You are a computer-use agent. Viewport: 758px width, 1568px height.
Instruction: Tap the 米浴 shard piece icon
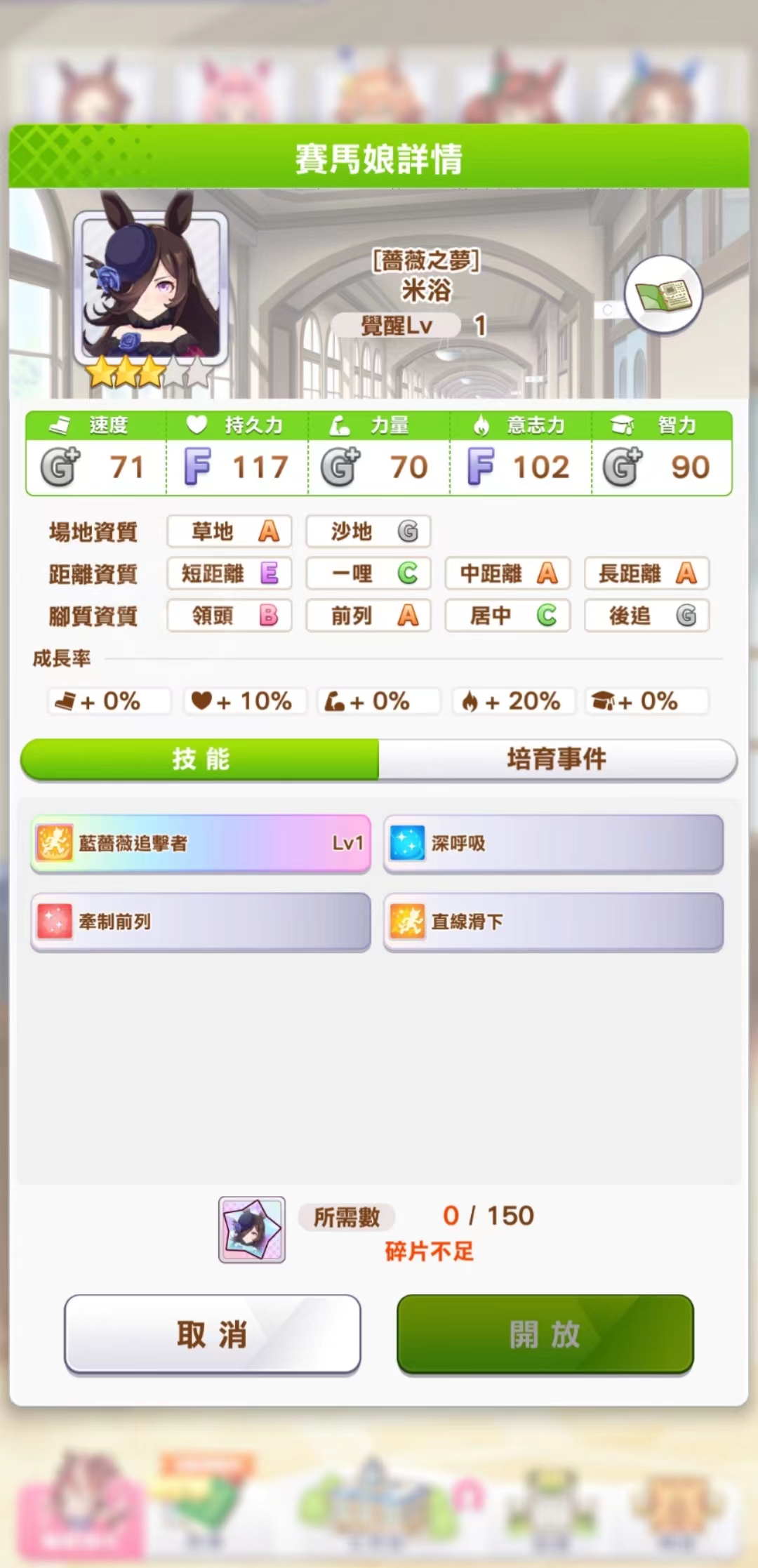pyautogui.click(x=252, y=1230)
